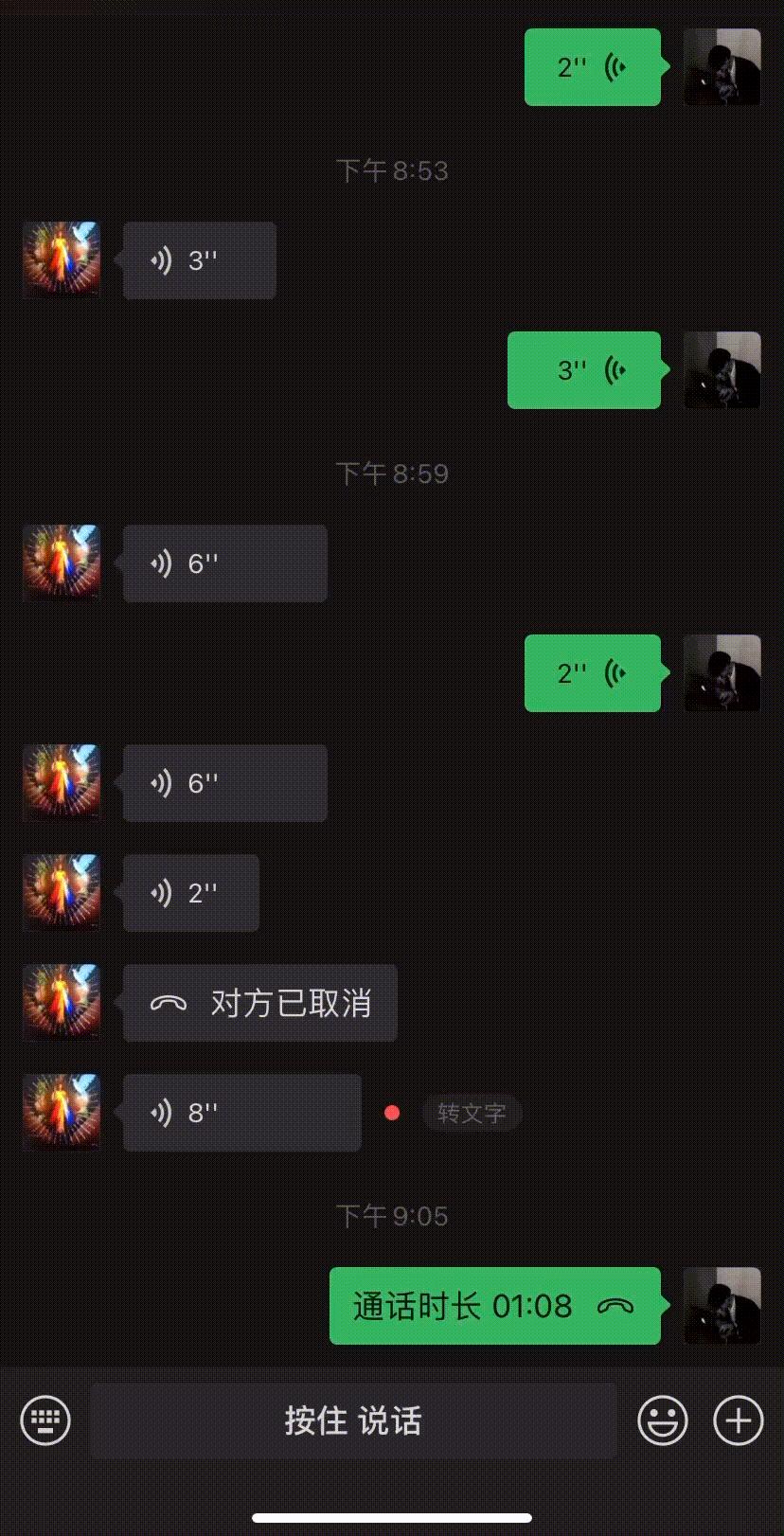Play the 3'' incoming voice message

point(199,259)
